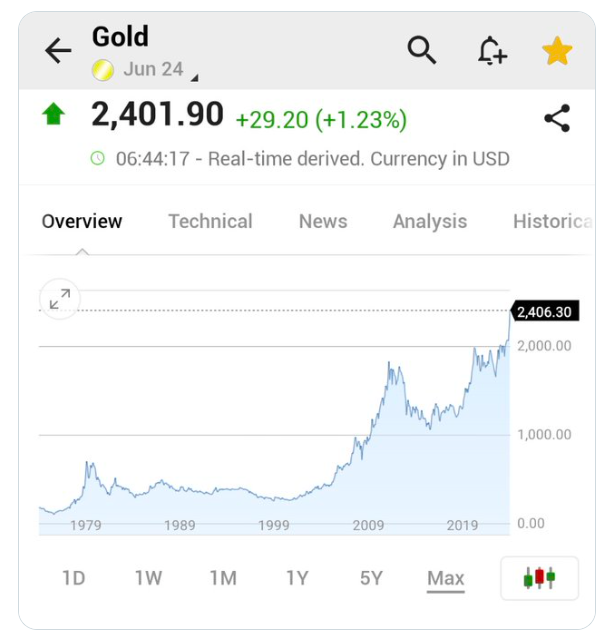This screenshot has height=637, width=604.
Task: Share the Gold quote
Action: coord(557,118)
